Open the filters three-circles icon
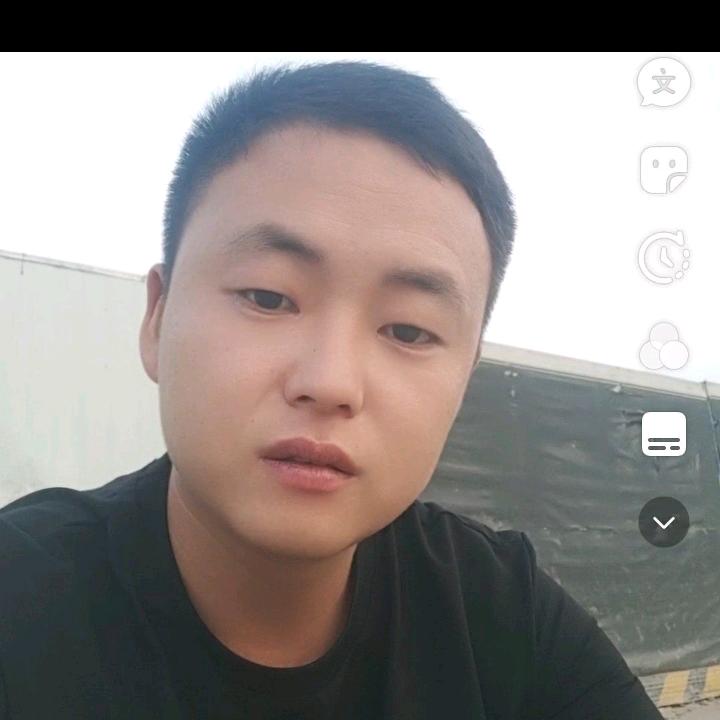The image size is (720, 720). click(x=664, y=347)
